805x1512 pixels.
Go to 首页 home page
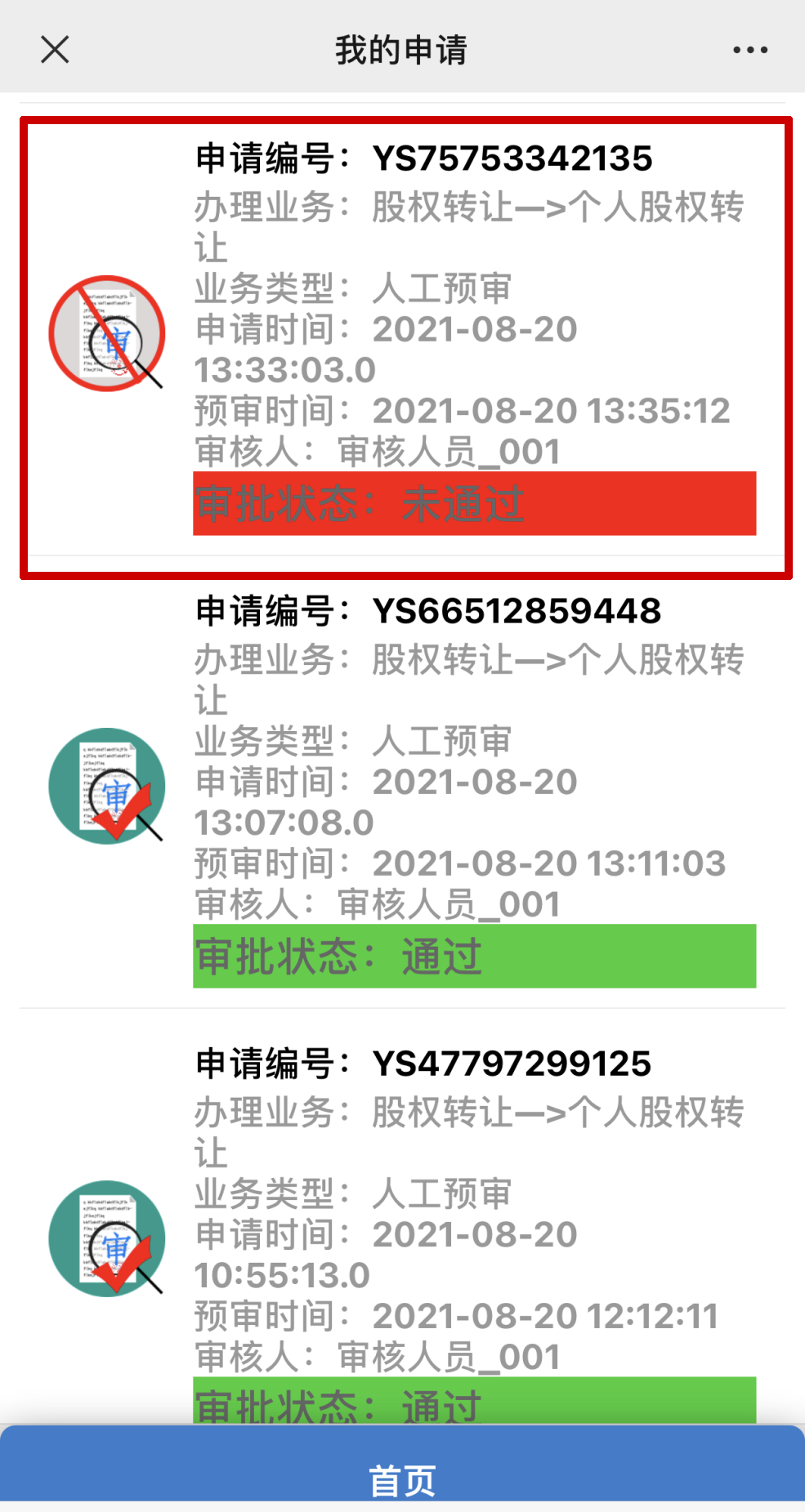click(x=402, y=1465)
